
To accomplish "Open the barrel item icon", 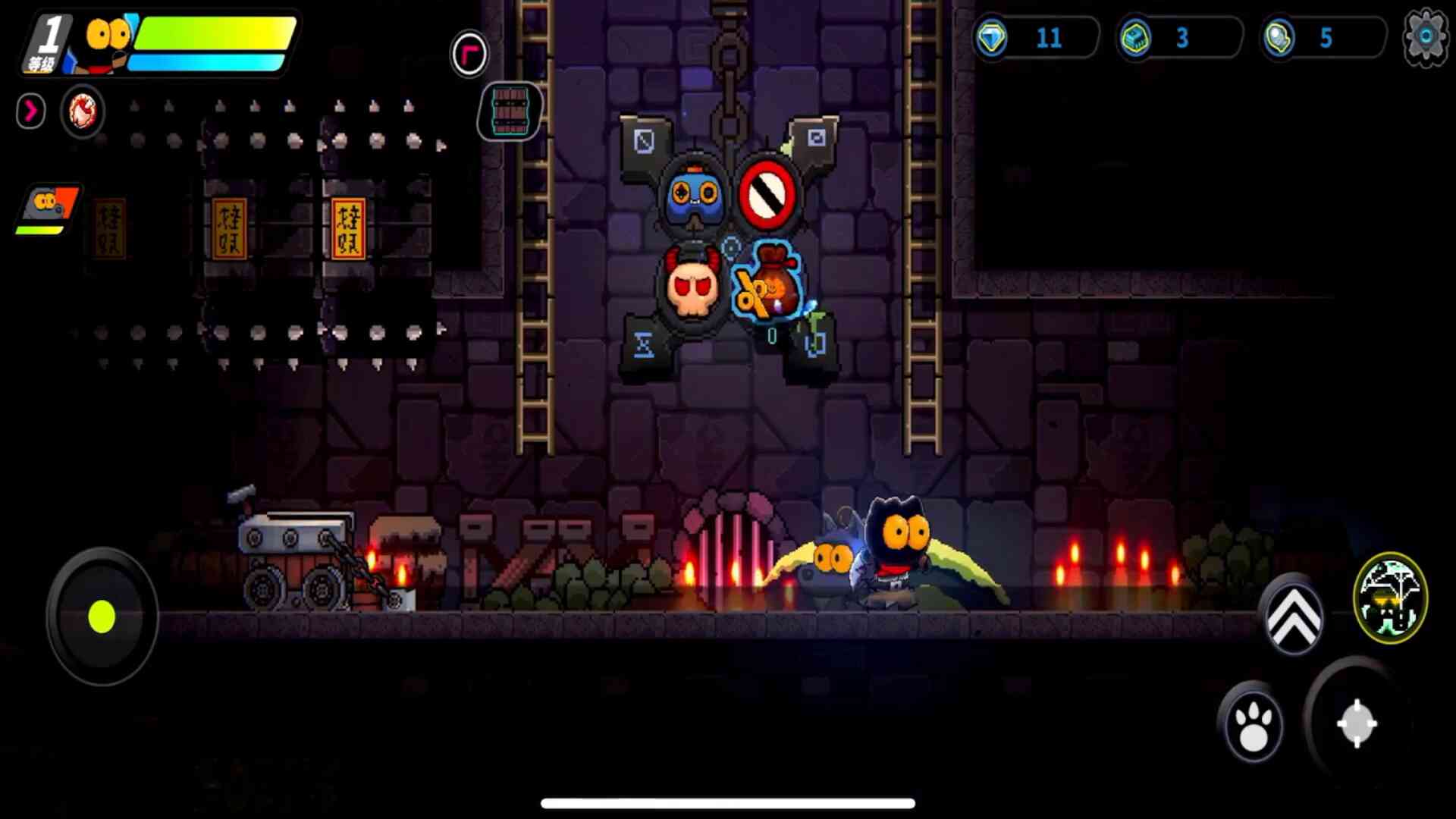I will [510, 111].
